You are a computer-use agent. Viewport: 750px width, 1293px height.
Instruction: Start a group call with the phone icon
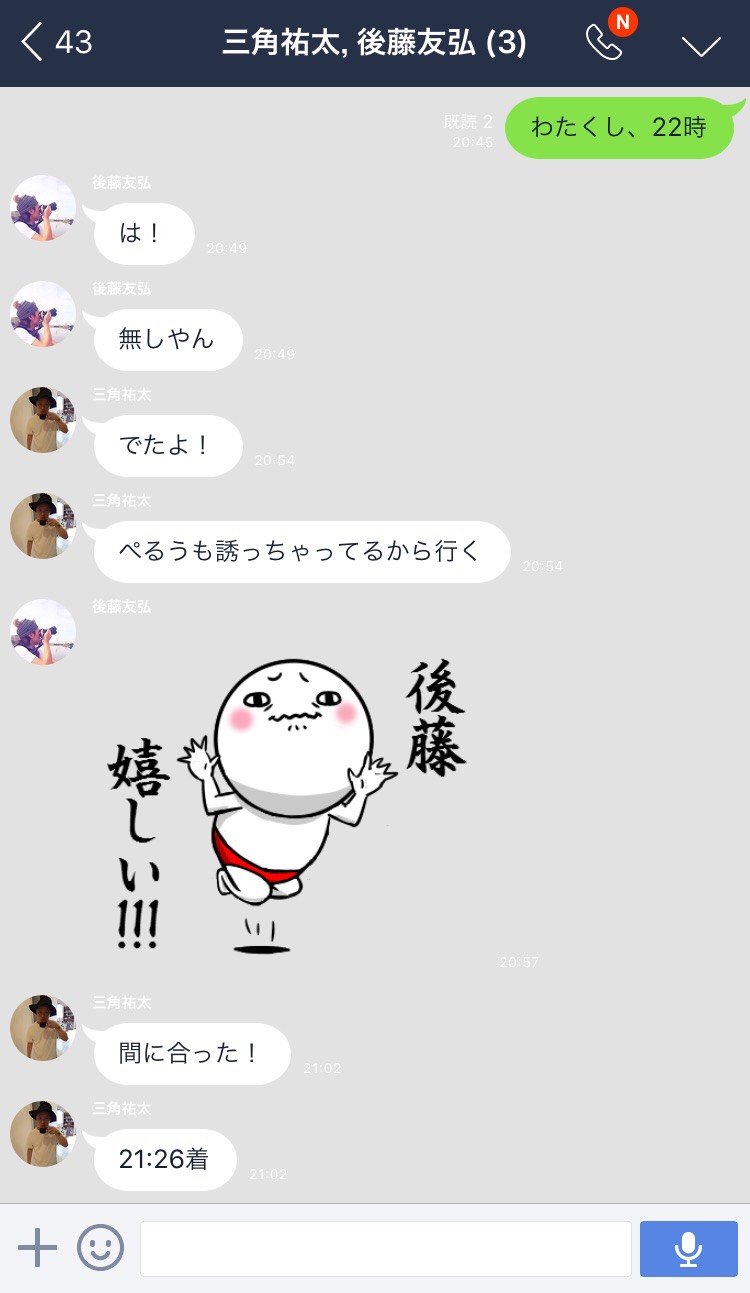tap(604, 43)
